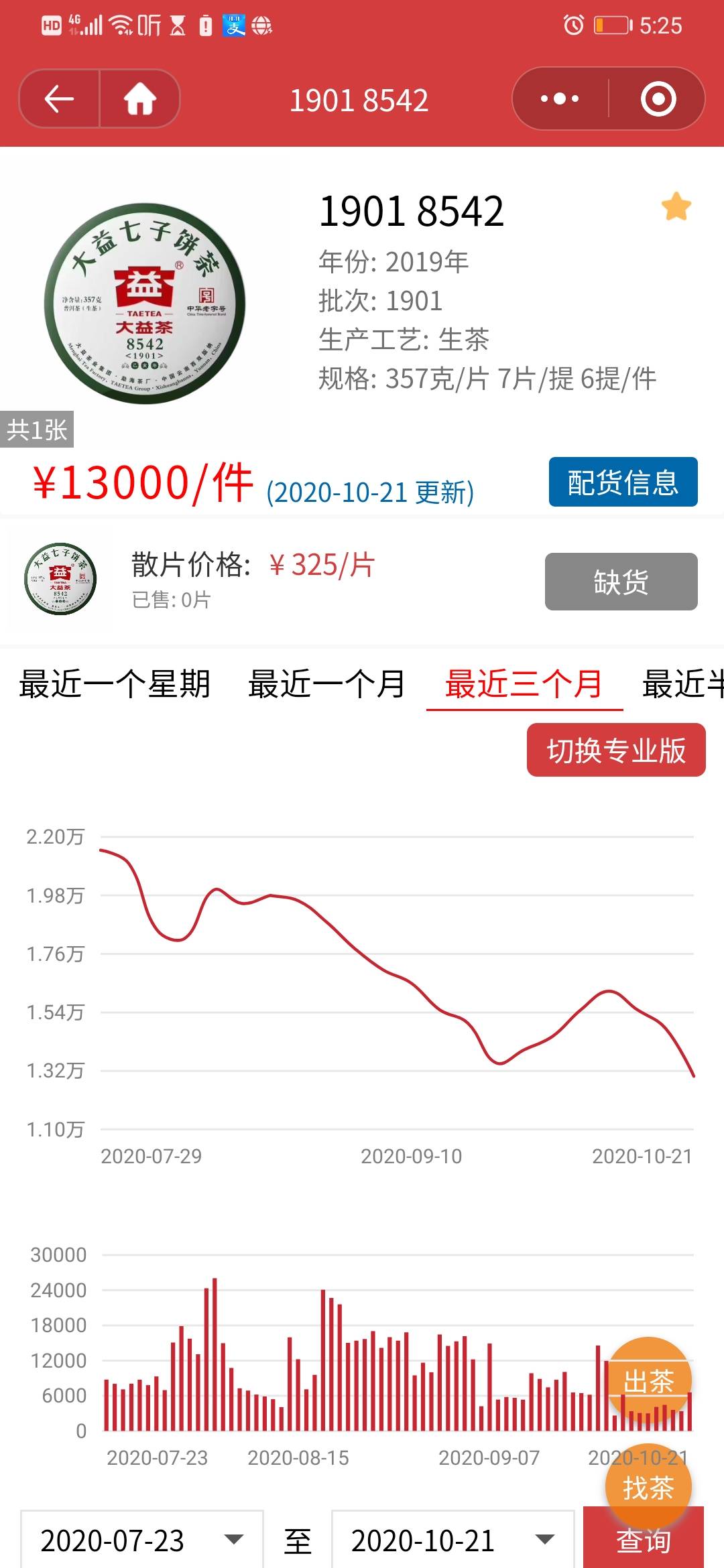
Task: Return to the mini program home page
Action: click(140, 99)
